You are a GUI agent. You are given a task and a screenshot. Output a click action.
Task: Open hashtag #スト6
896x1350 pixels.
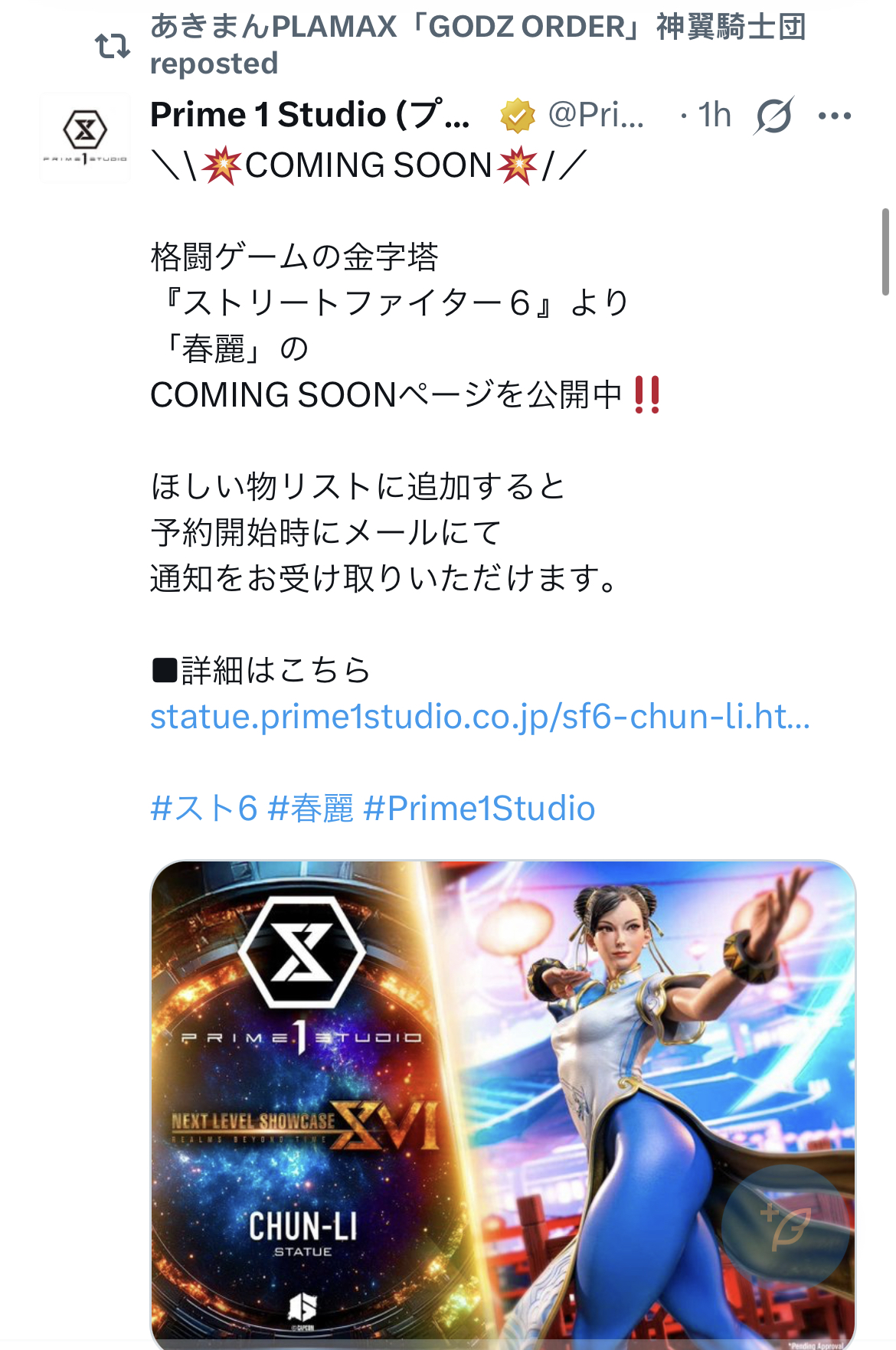pyautogui.click(x=204, y=809)
